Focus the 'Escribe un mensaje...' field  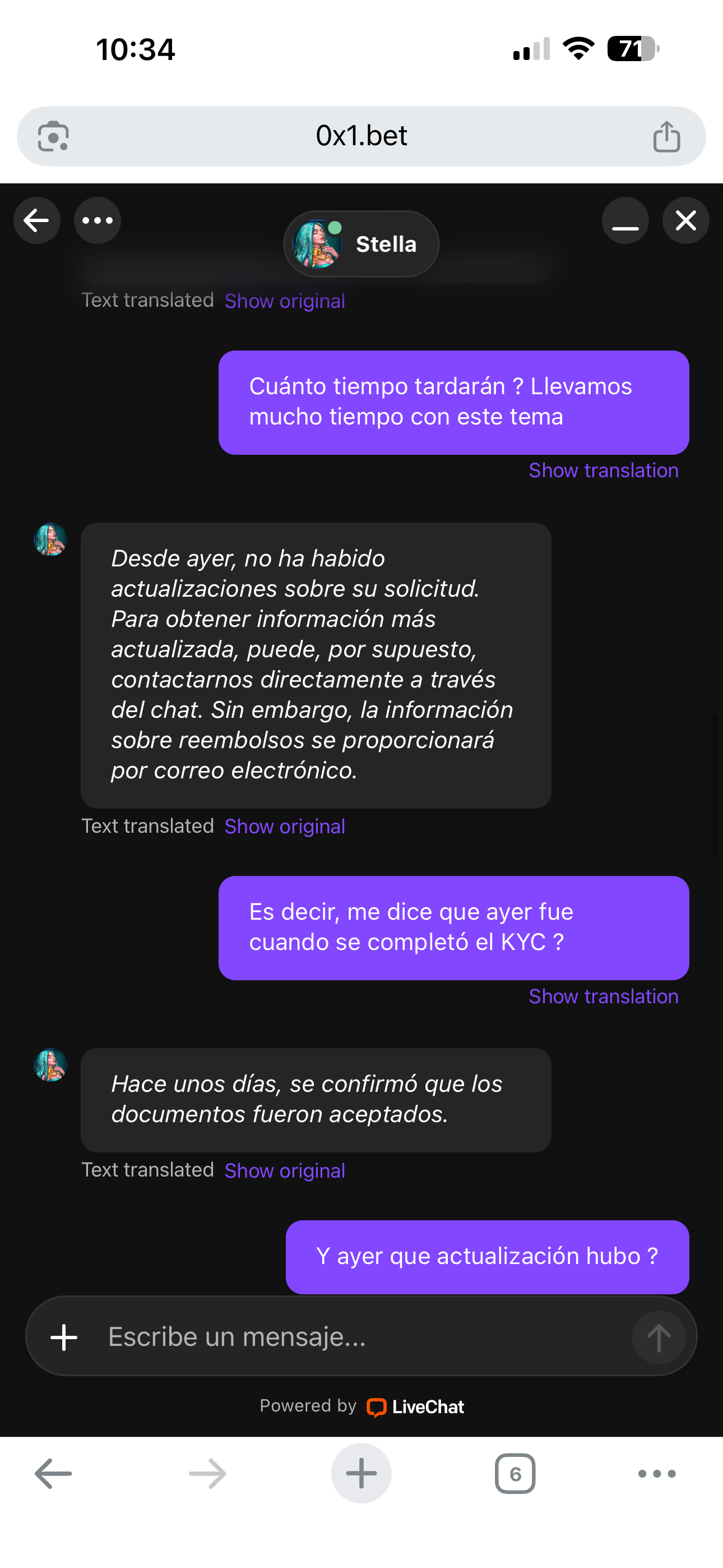[359, 1338]
